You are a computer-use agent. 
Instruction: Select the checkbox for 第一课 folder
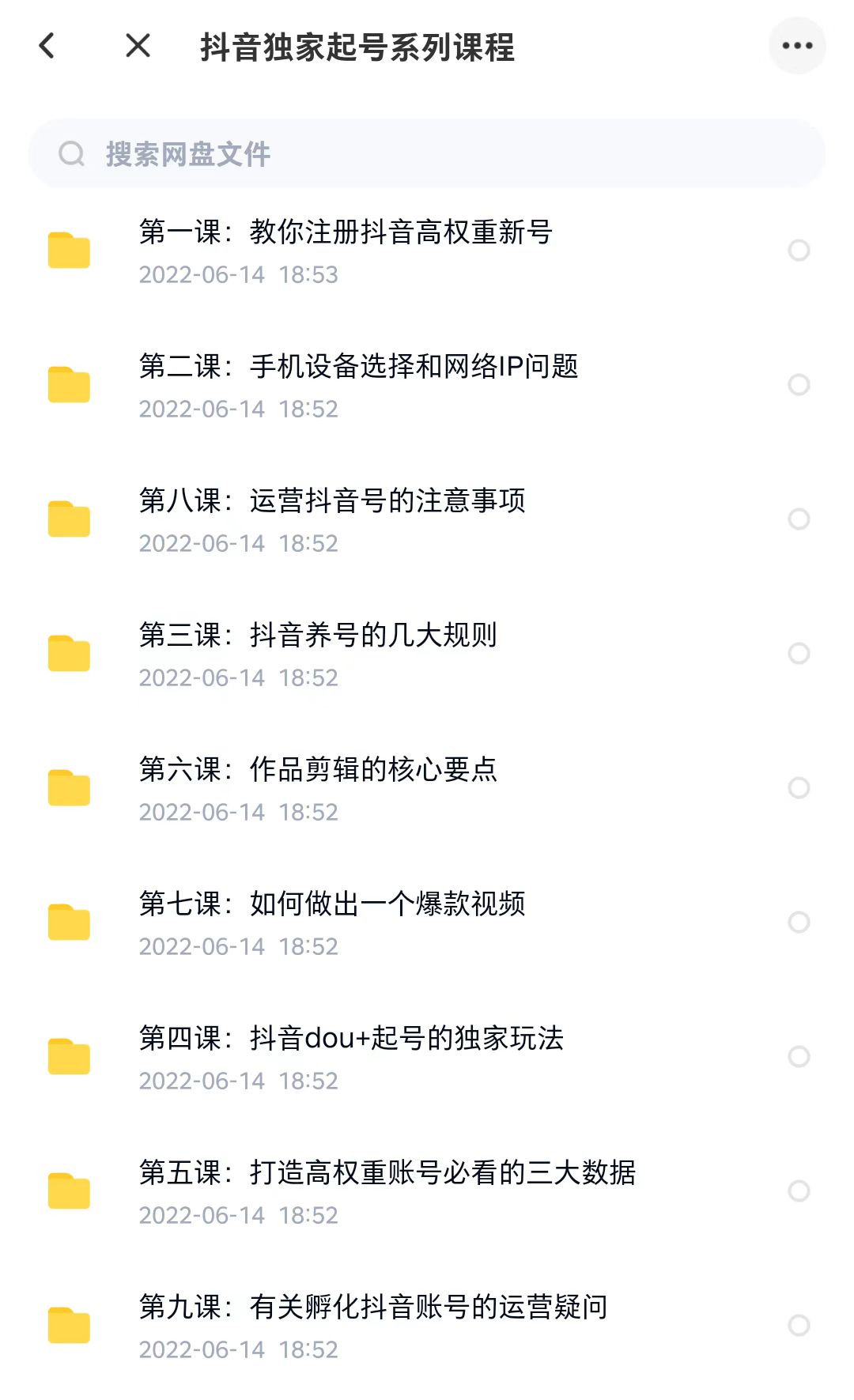tap(799, 250)
